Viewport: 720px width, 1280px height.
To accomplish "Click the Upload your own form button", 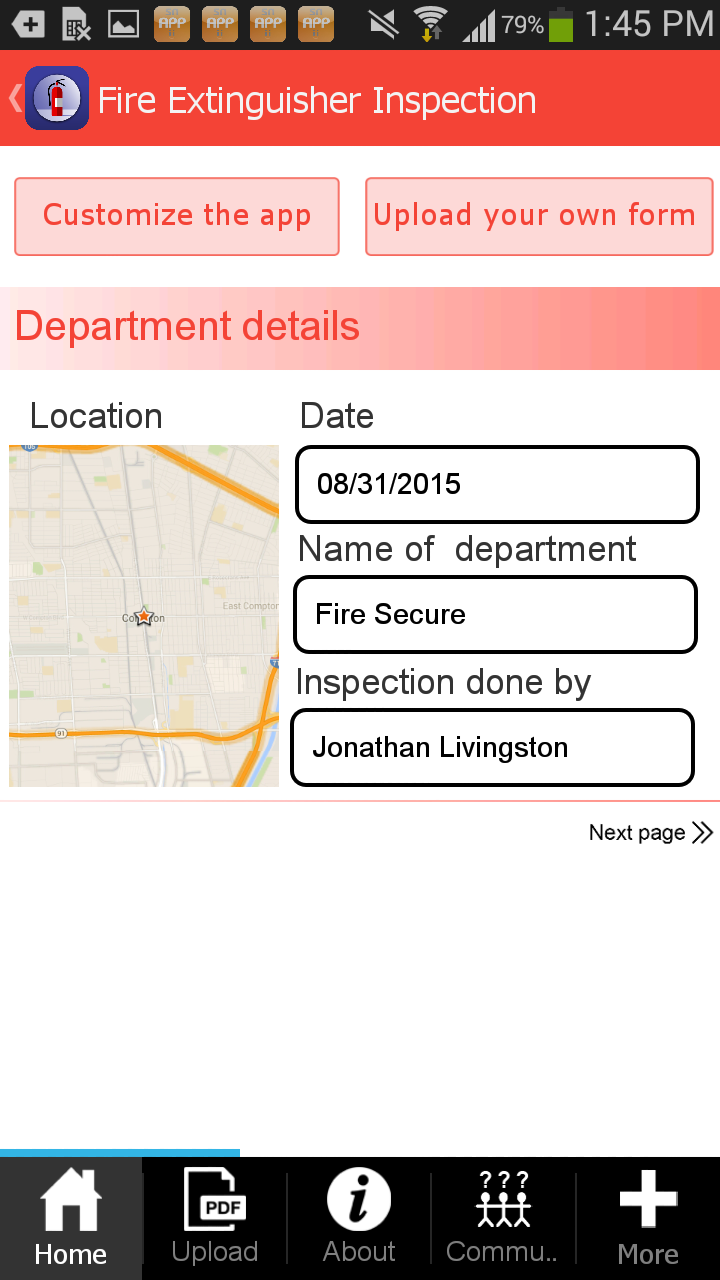I will (539, 216).
